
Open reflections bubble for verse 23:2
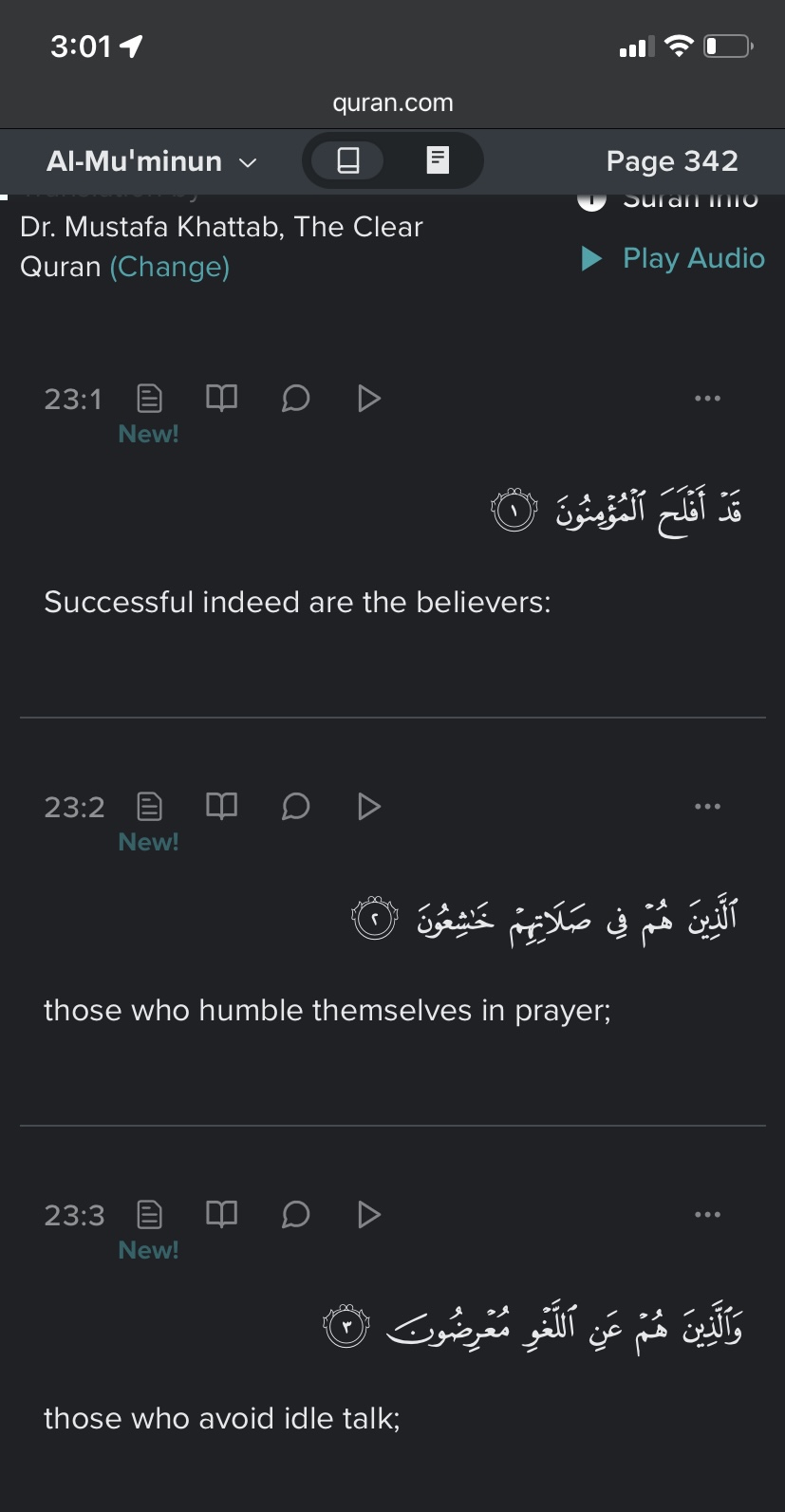click(x=295, y=807)
